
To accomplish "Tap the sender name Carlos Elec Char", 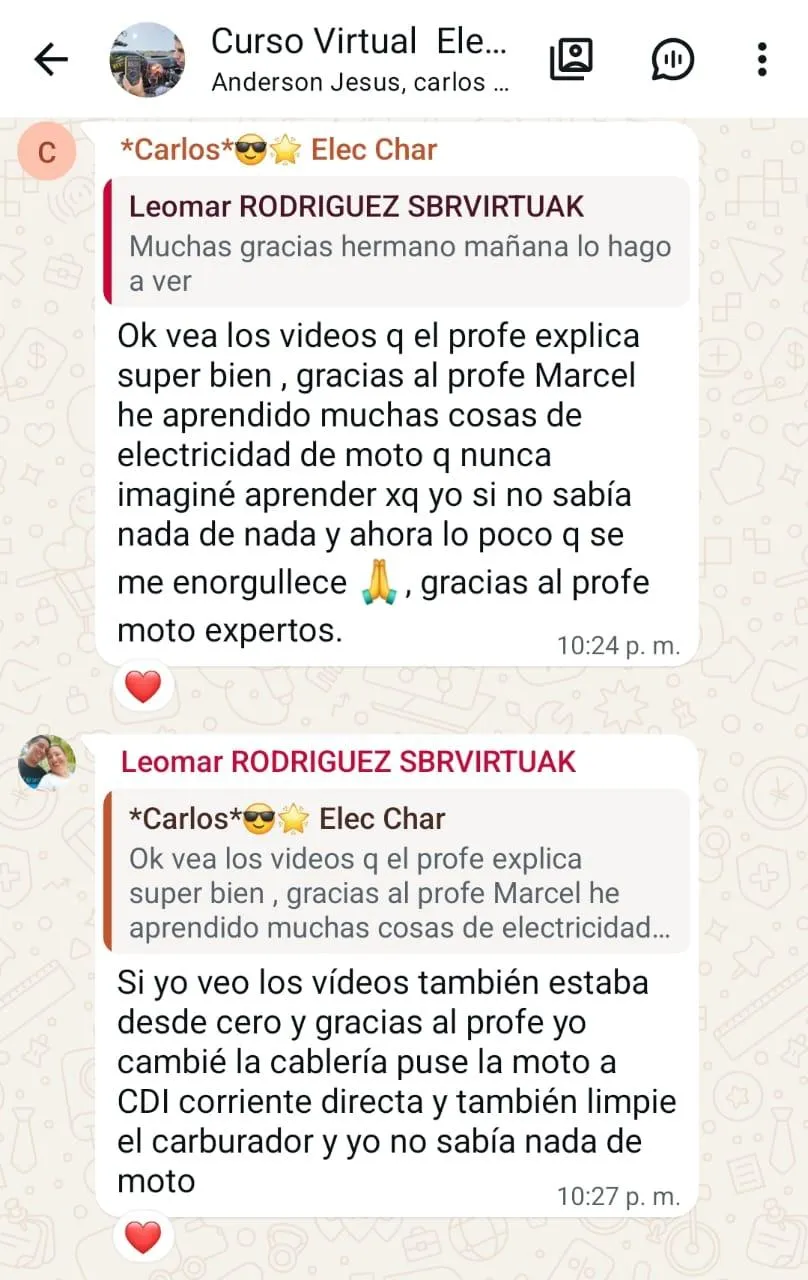I will tap(278, 150).
